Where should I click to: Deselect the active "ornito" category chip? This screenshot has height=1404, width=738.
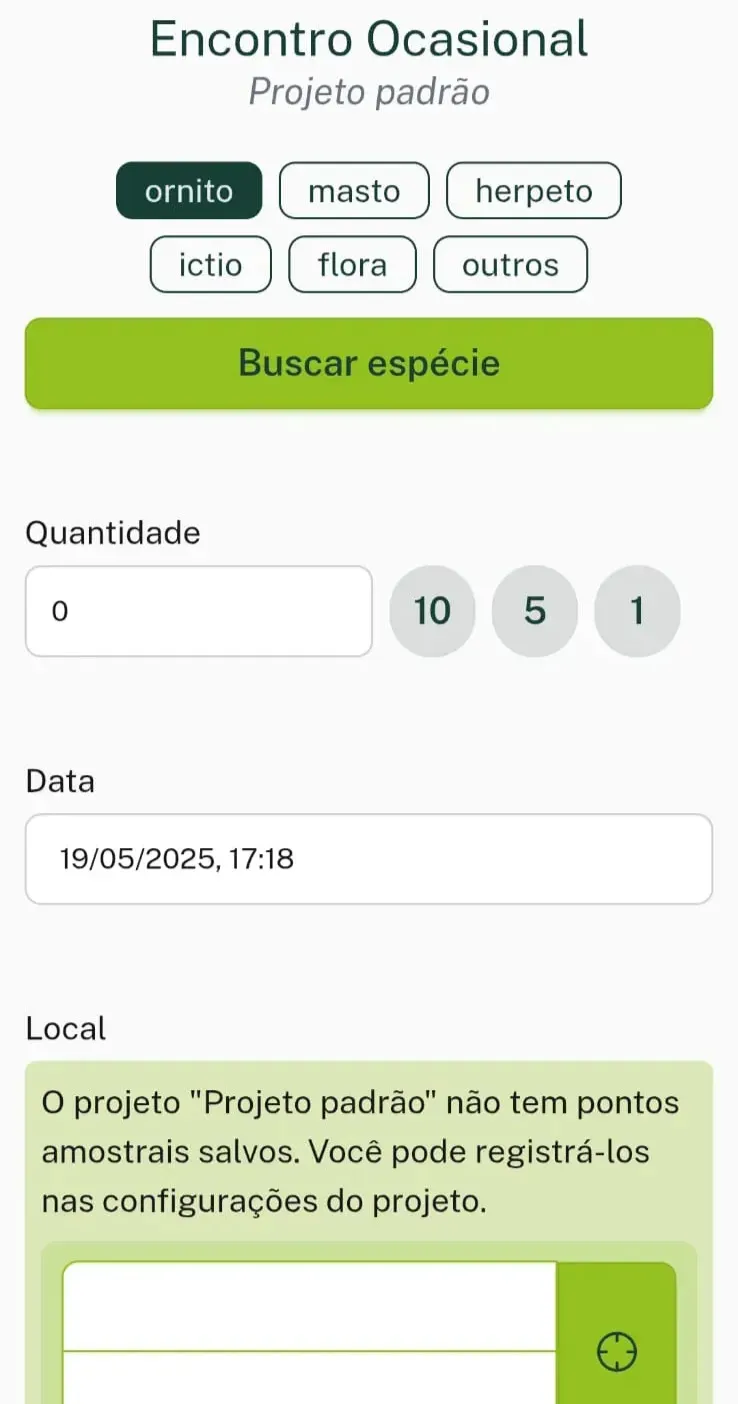point(189,190)
